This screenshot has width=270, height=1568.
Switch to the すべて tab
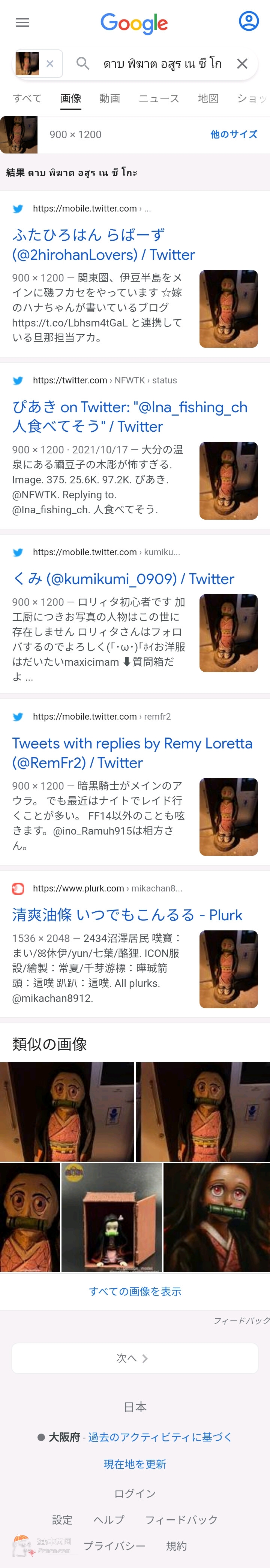click(x=27, y=98)
